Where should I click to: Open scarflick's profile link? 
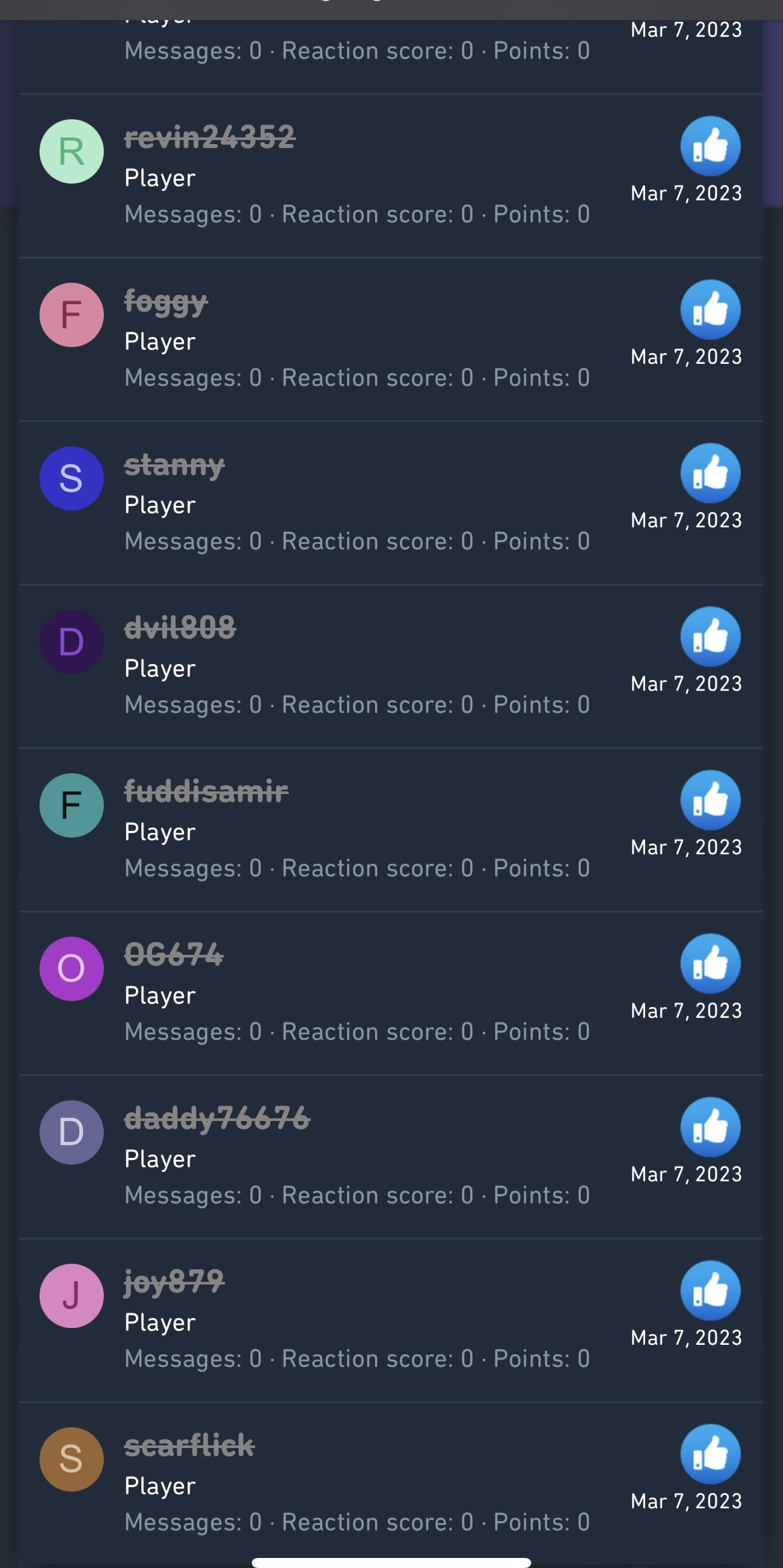point(190,1445)
